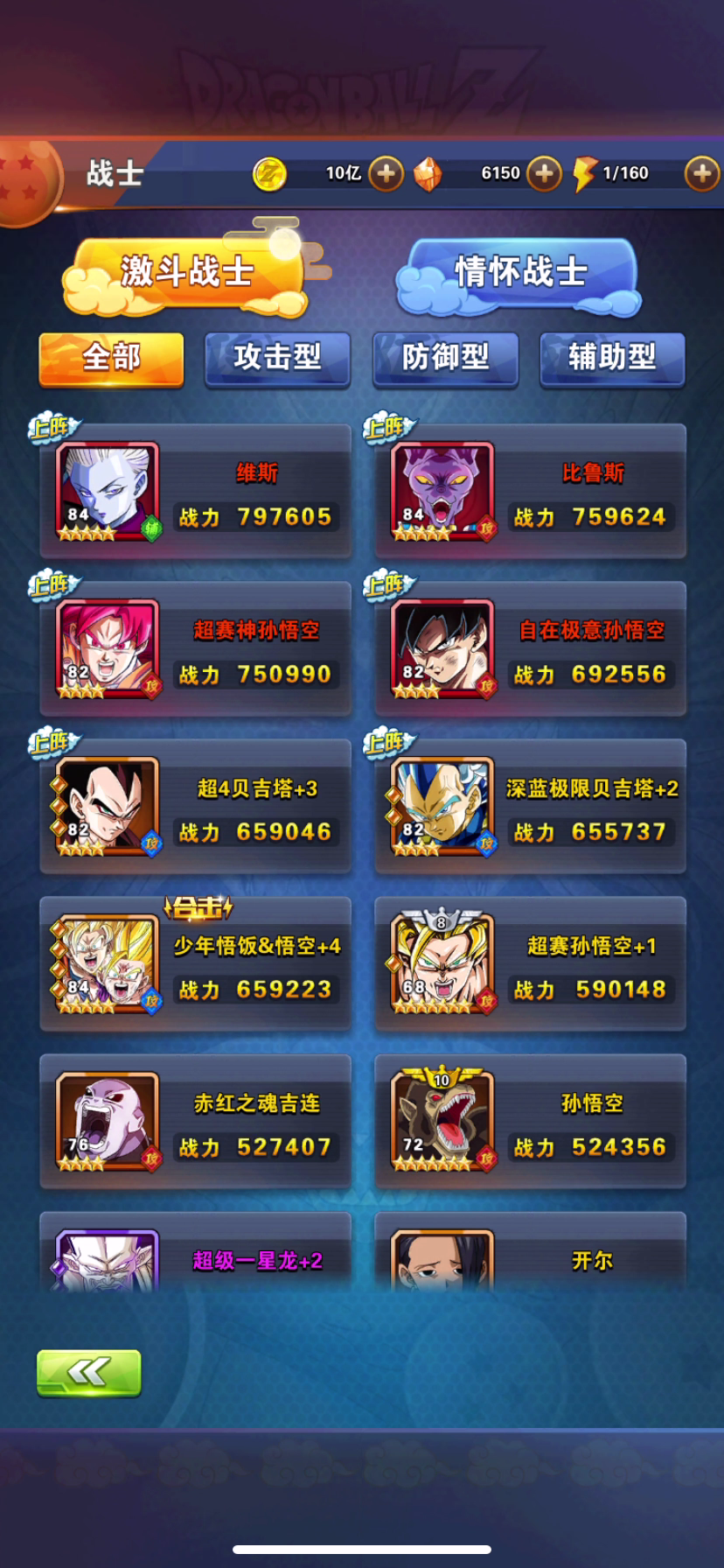724x1568 pixels.
Task: Open the 少年悟饭&悟空+4 card
Action: click(x=195, y=964)
